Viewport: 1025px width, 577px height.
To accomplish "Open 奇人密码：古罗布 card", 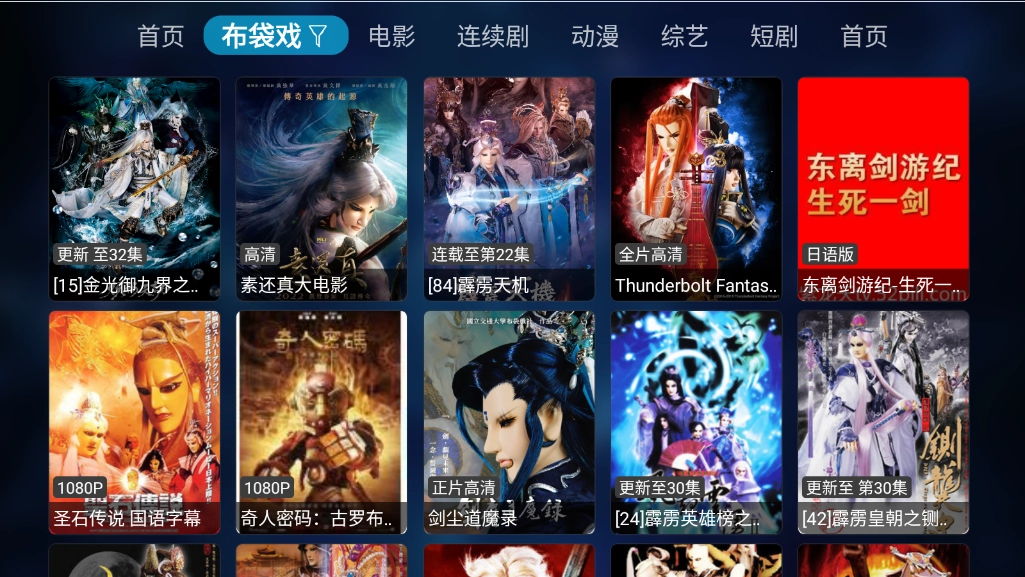I will 321,422.
